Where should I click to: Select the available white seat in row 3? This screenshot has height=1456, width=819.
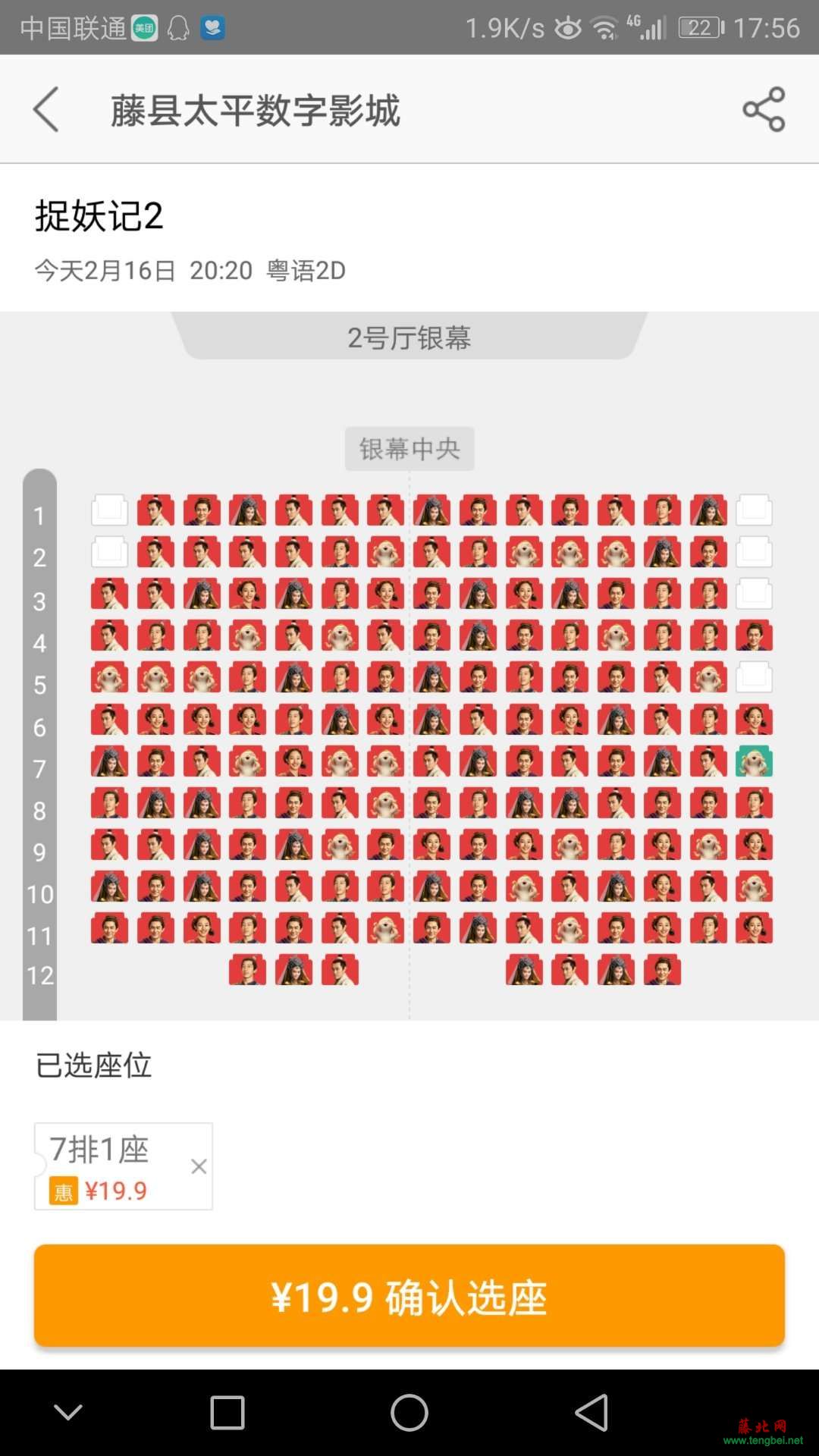click(x=754, y=594)
